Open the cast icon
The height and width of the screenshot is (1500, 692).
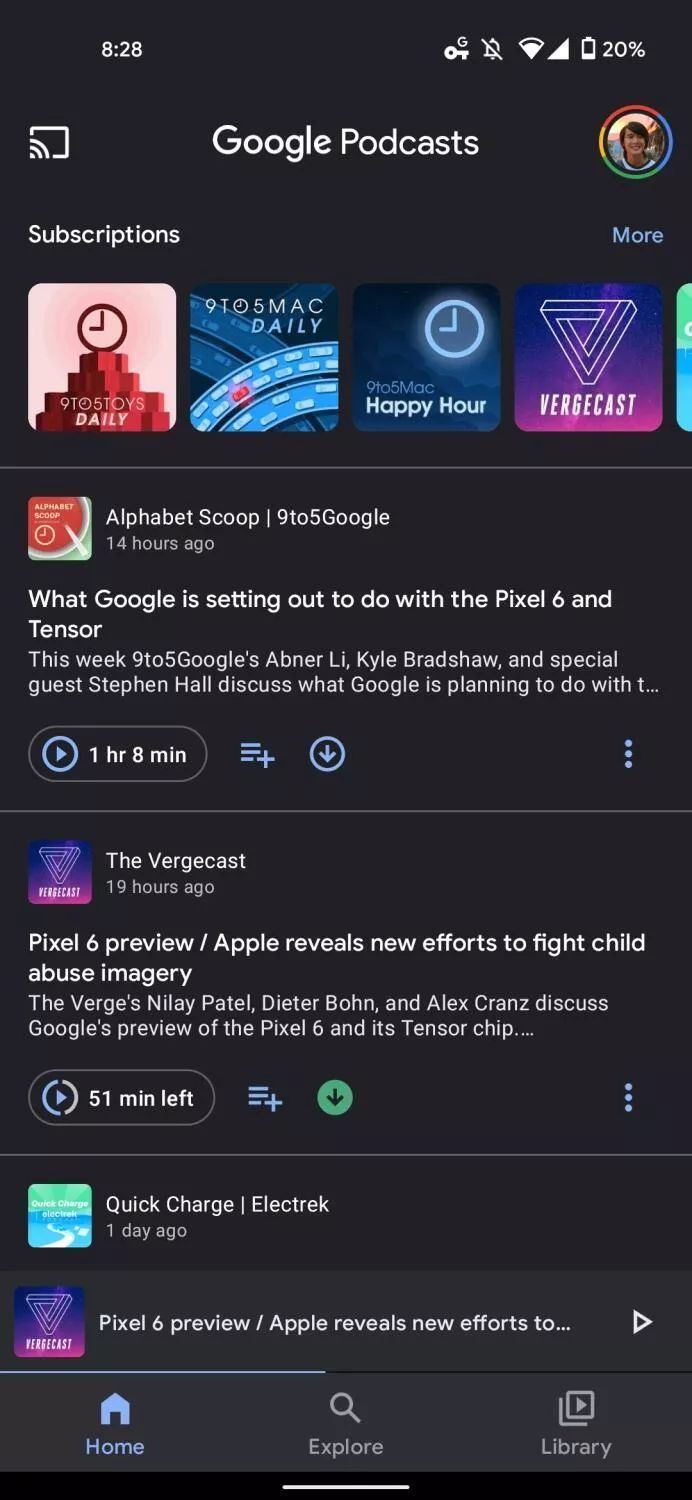pos(49,143)
